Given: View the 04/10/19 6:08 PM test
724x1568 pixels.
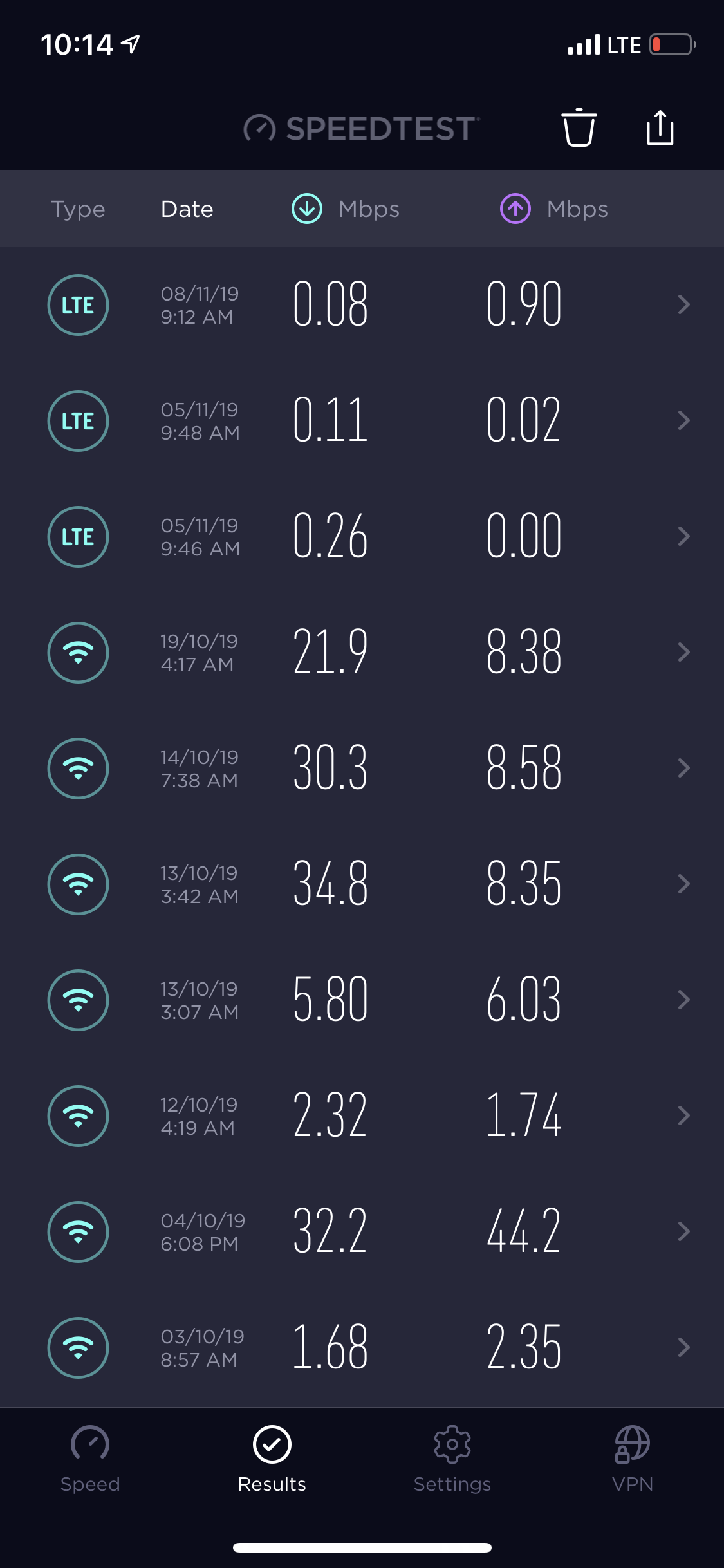Looking at the screenshot, I should pos(362,1232).
